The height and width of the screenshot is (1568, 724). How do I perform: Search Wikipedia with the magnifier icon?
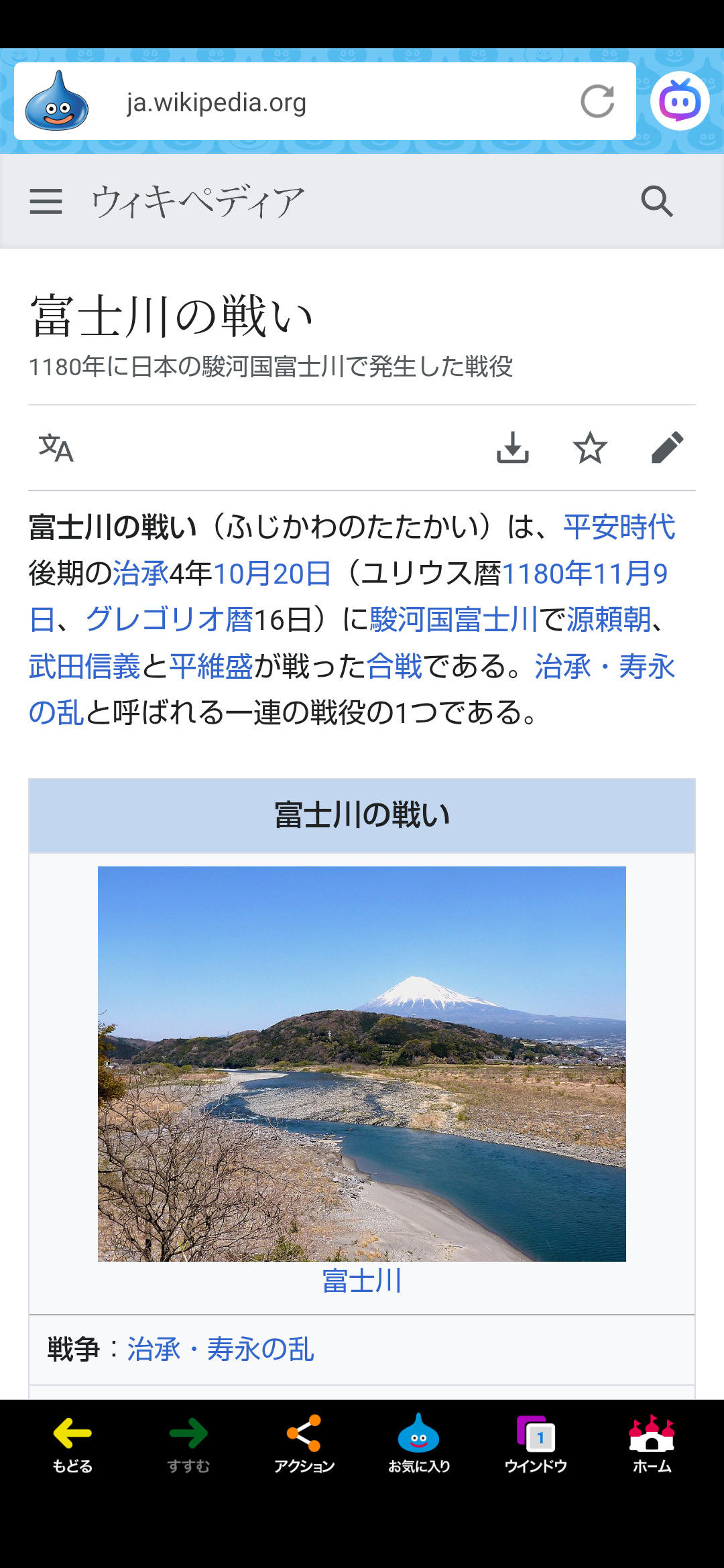(656, 201)
